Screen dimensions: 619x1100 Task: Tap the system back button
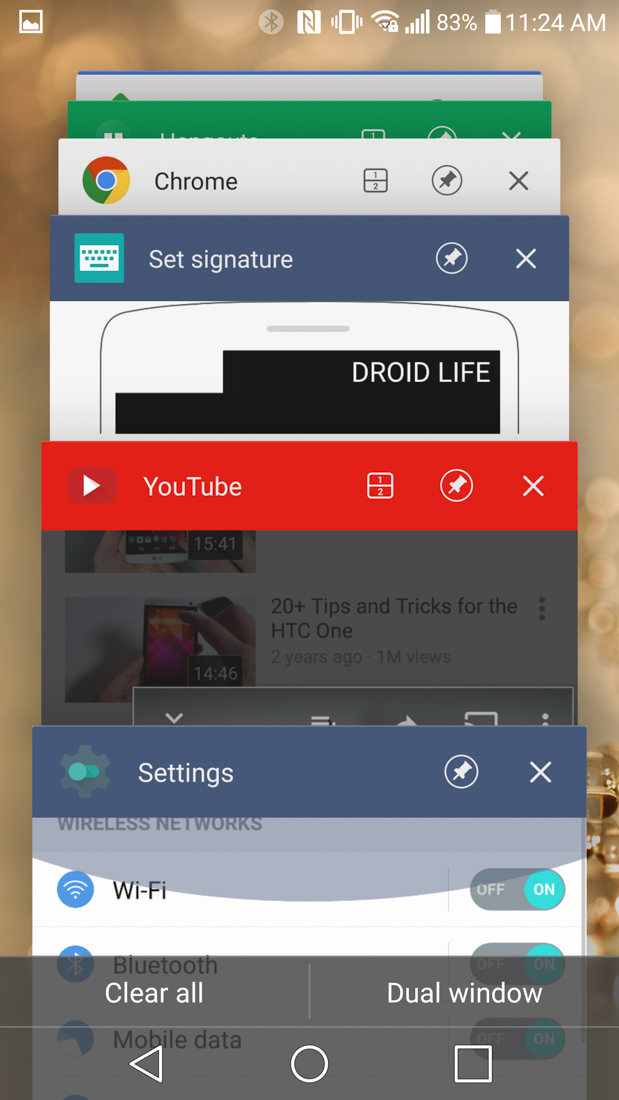[x=147, y=1064]
